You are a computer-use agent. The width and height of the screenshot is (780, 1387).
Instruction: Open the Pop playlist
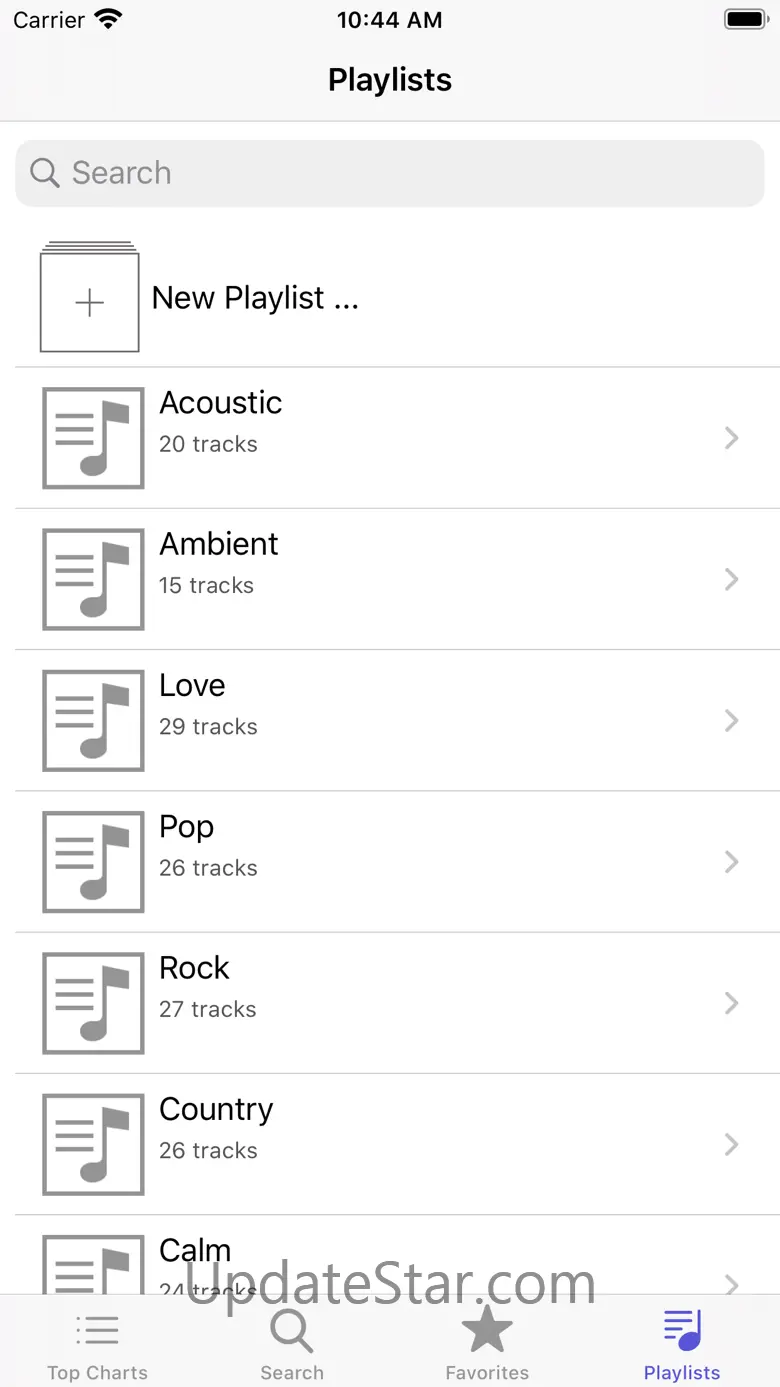pyautogui.click(x=390, y=862)
